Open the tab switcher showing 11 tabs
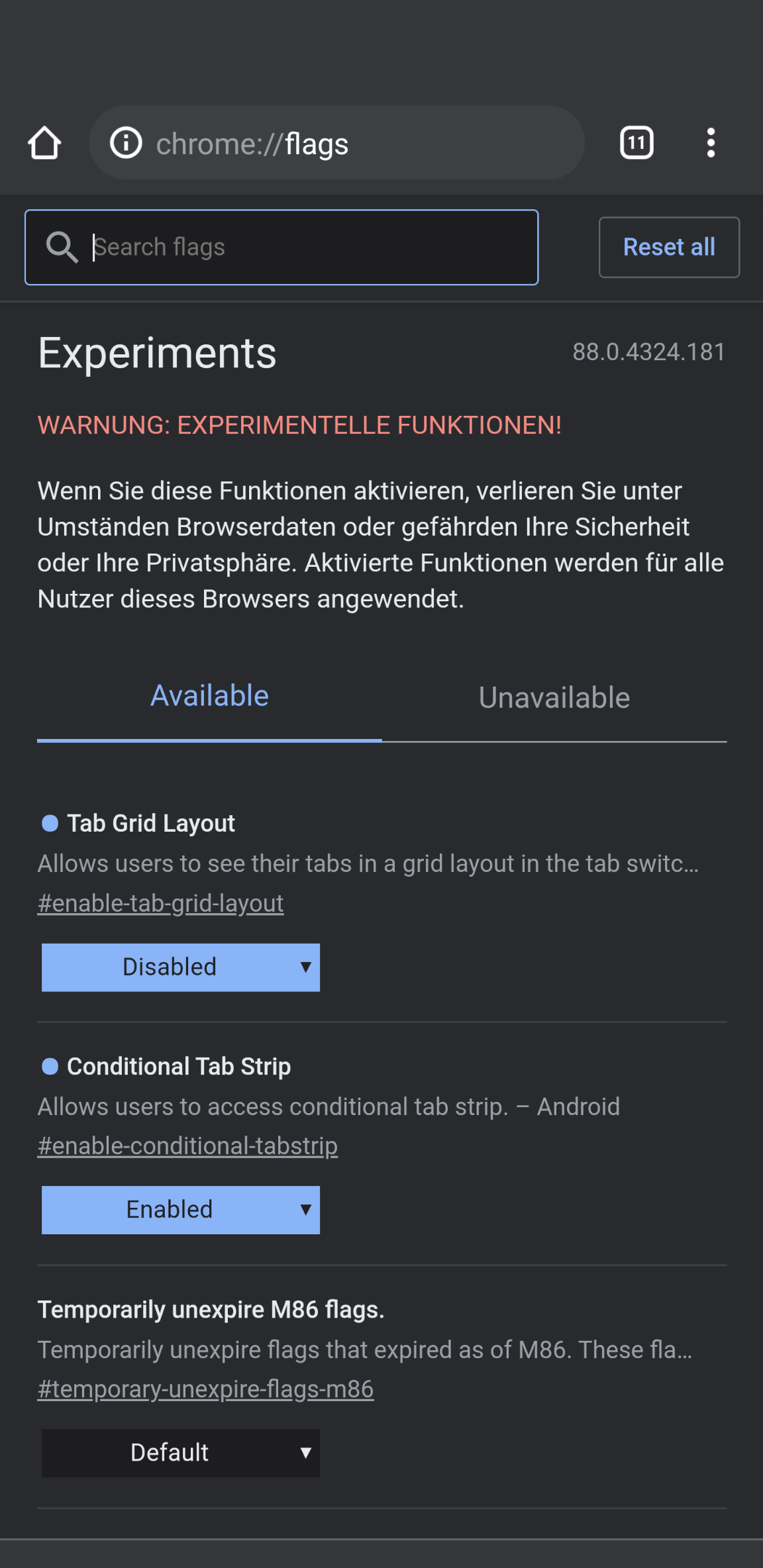 point(636,143)
